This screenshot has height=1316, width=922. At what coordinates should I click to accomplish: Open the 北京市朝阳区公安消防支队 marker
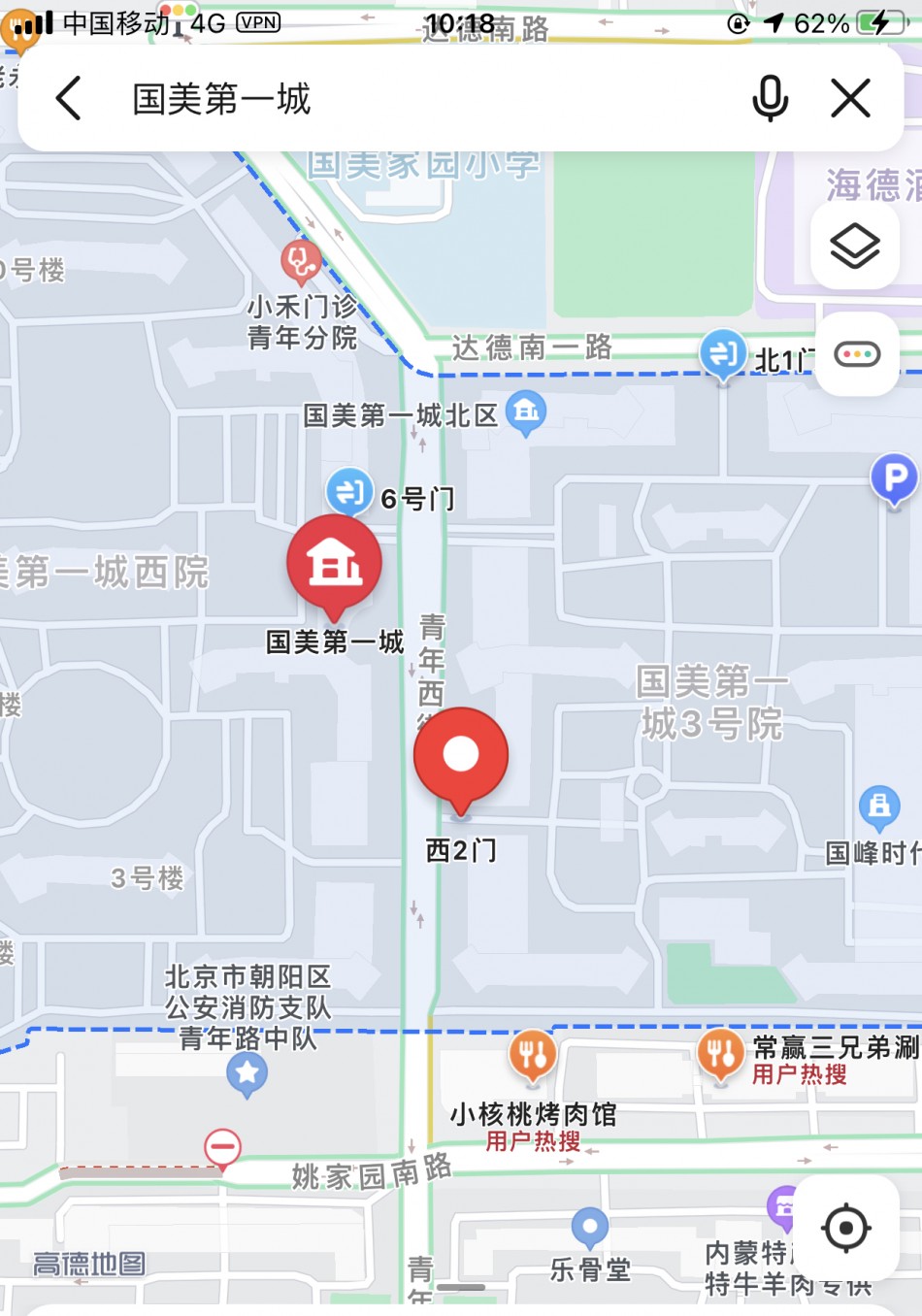click(x=247, y=1073)
